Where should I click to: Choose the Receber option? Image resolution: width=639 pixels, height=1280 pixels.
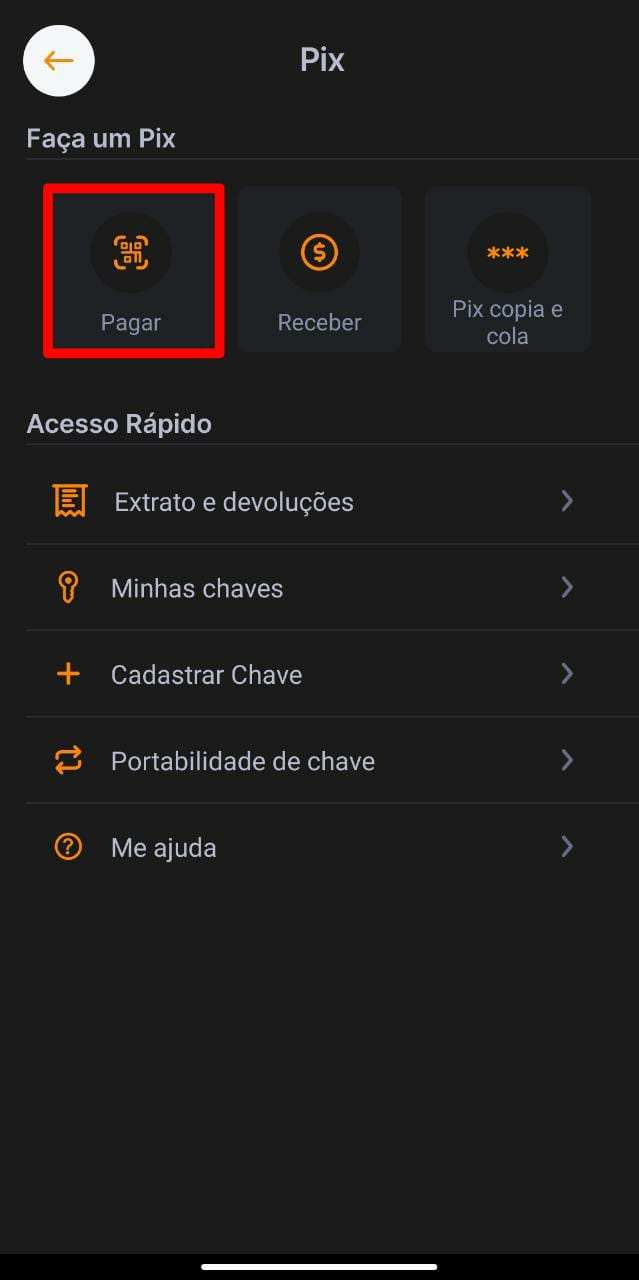coord(319,270)
